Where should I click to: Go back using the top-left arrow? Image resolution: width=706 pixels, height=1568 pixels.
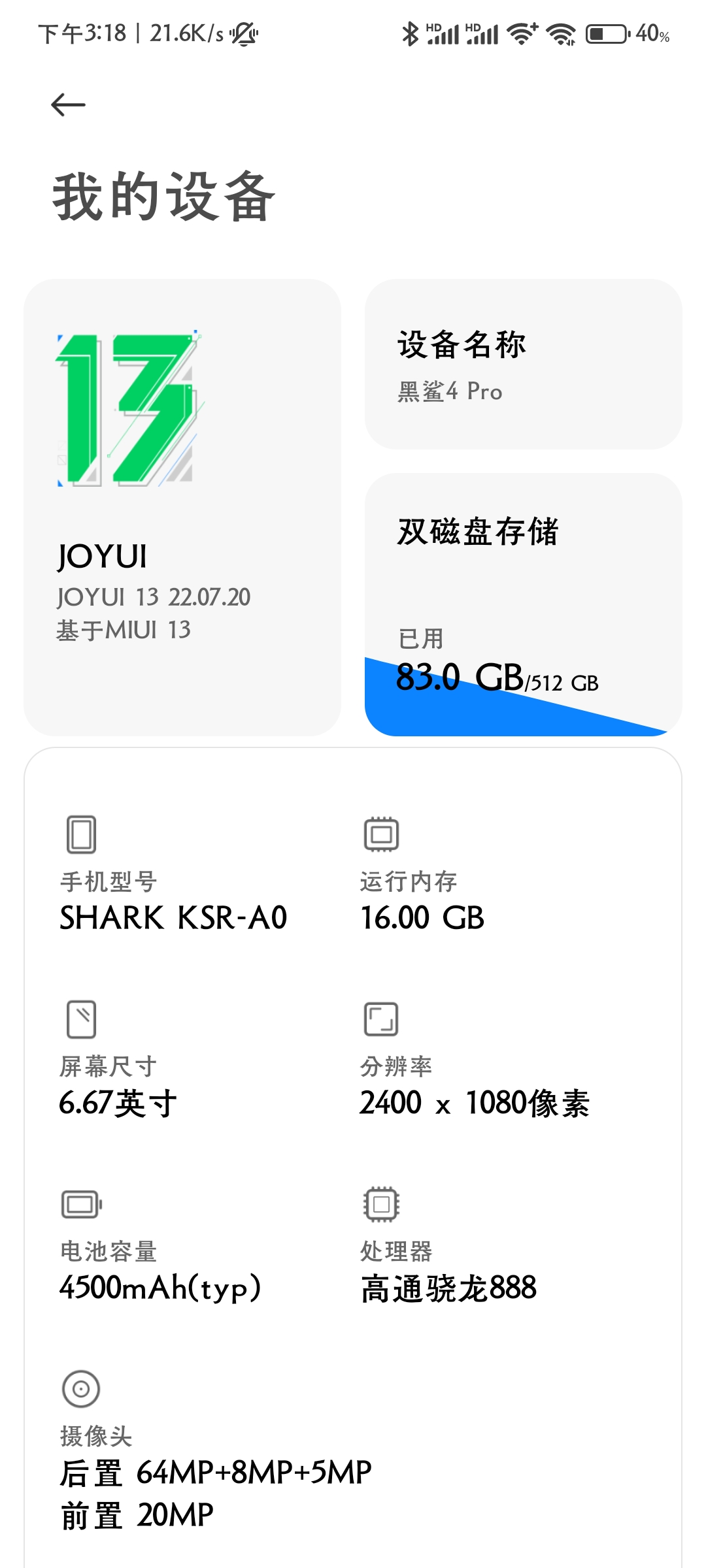68,105
